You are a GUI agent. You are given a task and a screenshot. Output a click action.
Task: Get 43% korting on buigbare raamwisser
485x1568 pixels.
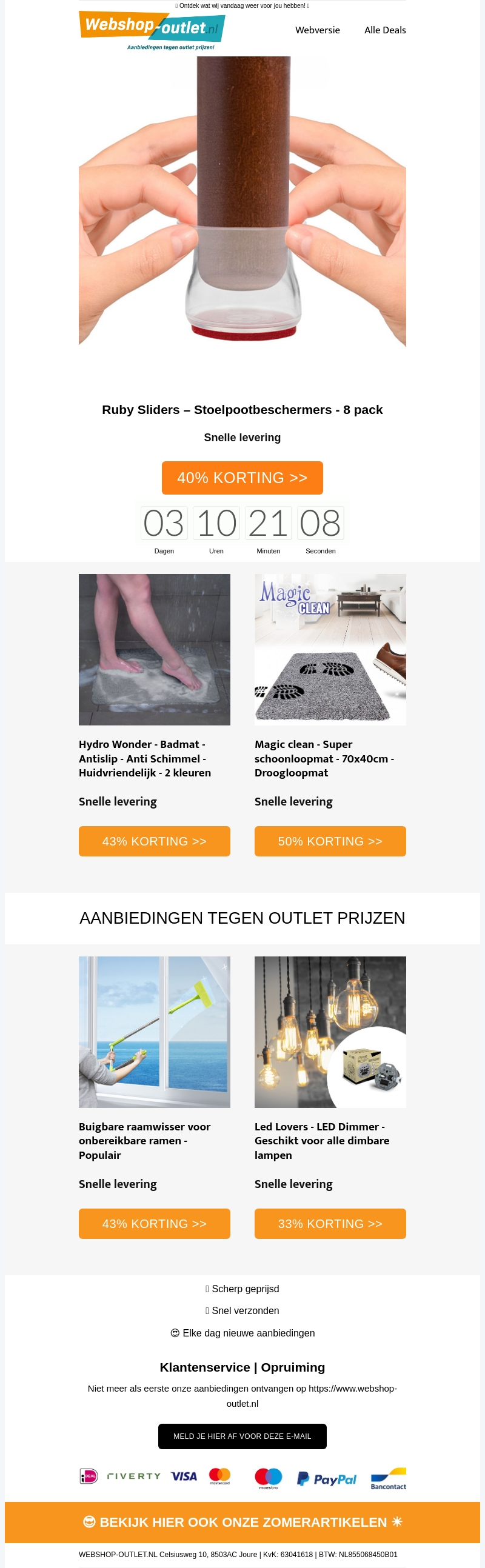coord(154,1224)
